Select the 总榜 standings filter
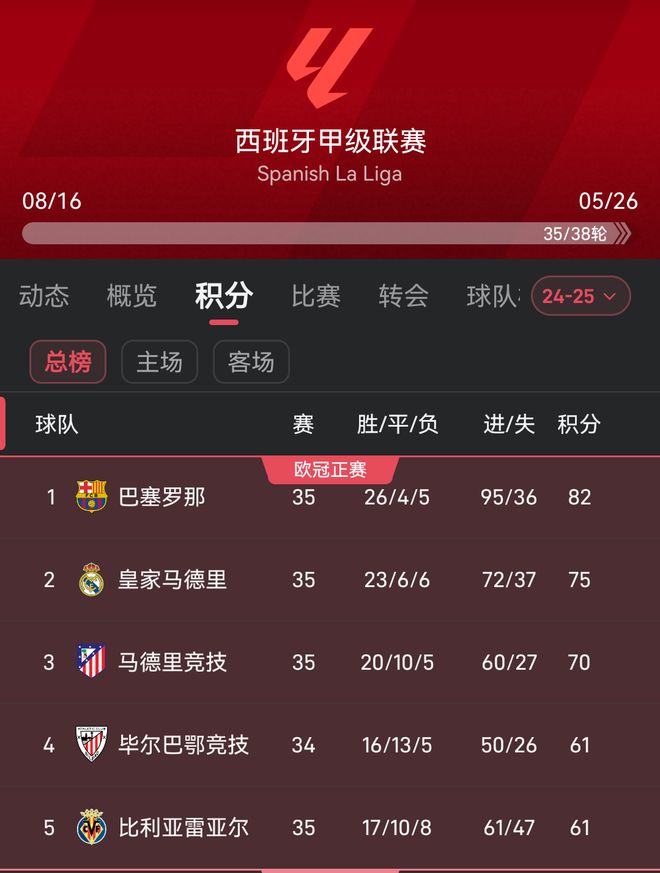The width and height of the screenshot is (660, 873). tap(68, 362)
